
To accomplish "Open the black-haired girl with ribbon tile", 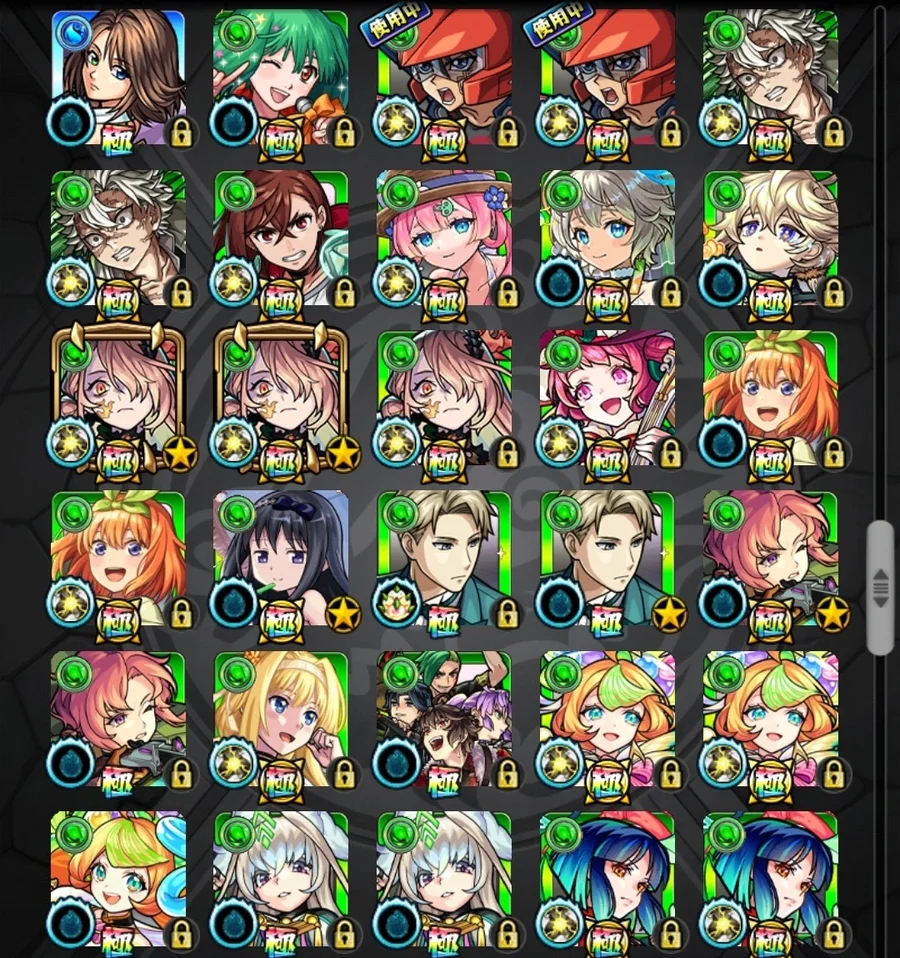I will pyautogui.click(x=281, y=558).
